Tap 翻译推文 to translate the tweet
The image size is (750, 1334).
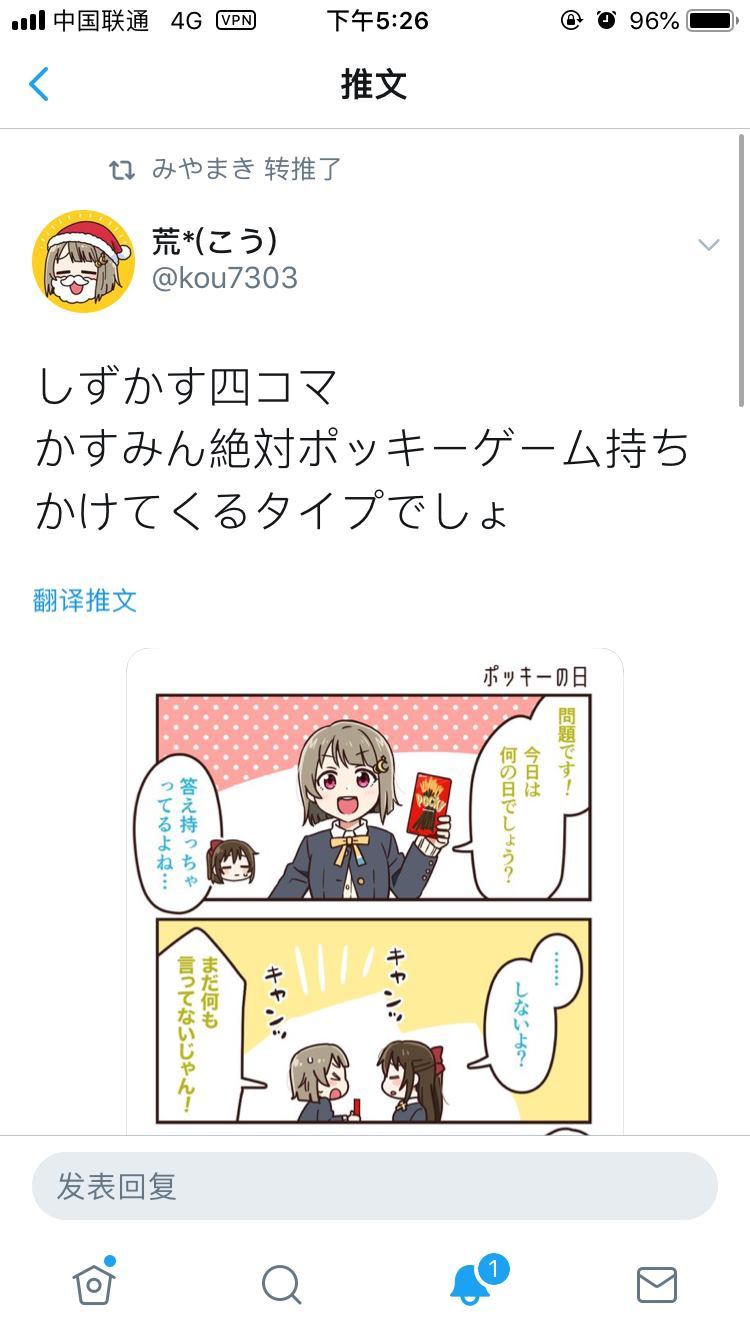[85, 600]
